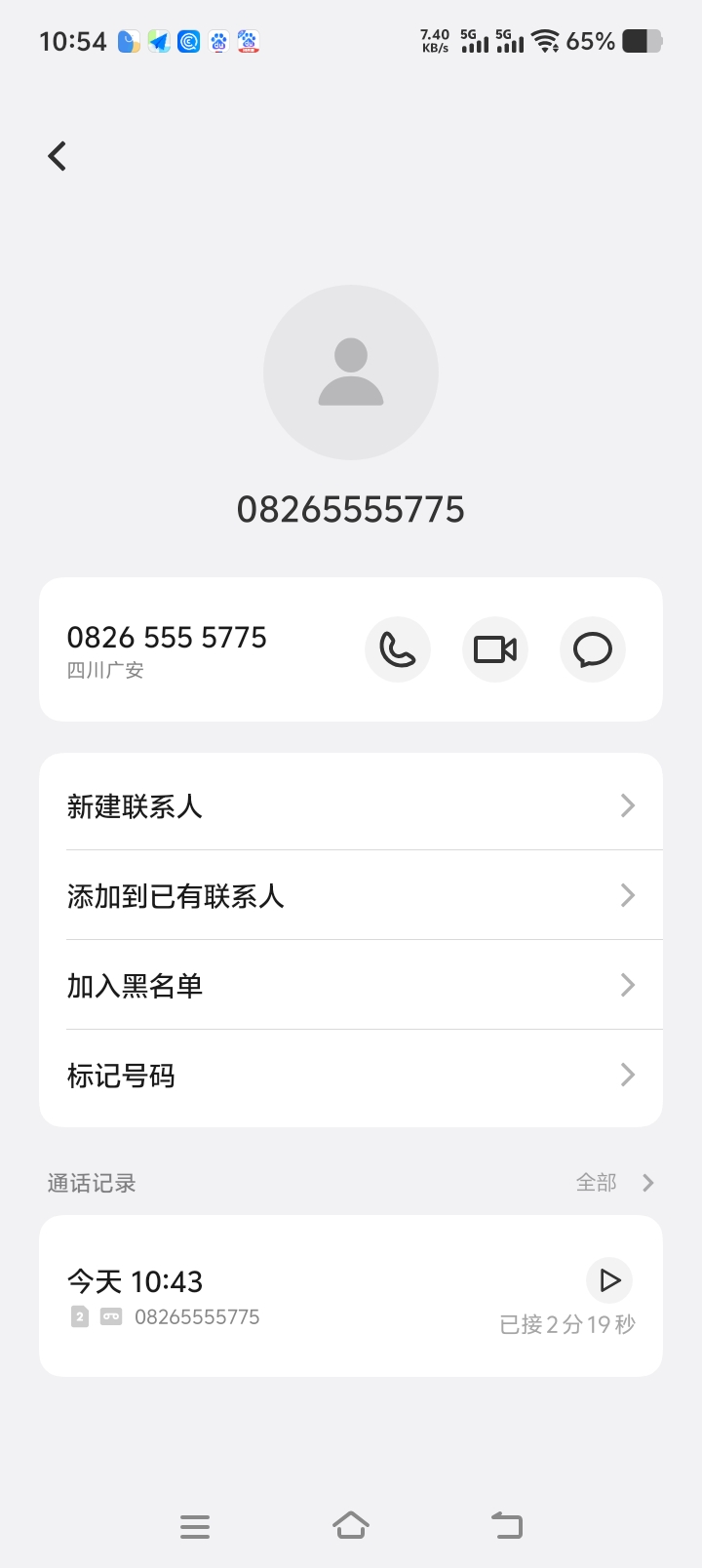
Task: Call 0826 555 5775 with the phone icon
Action: [x=398, y=649]
